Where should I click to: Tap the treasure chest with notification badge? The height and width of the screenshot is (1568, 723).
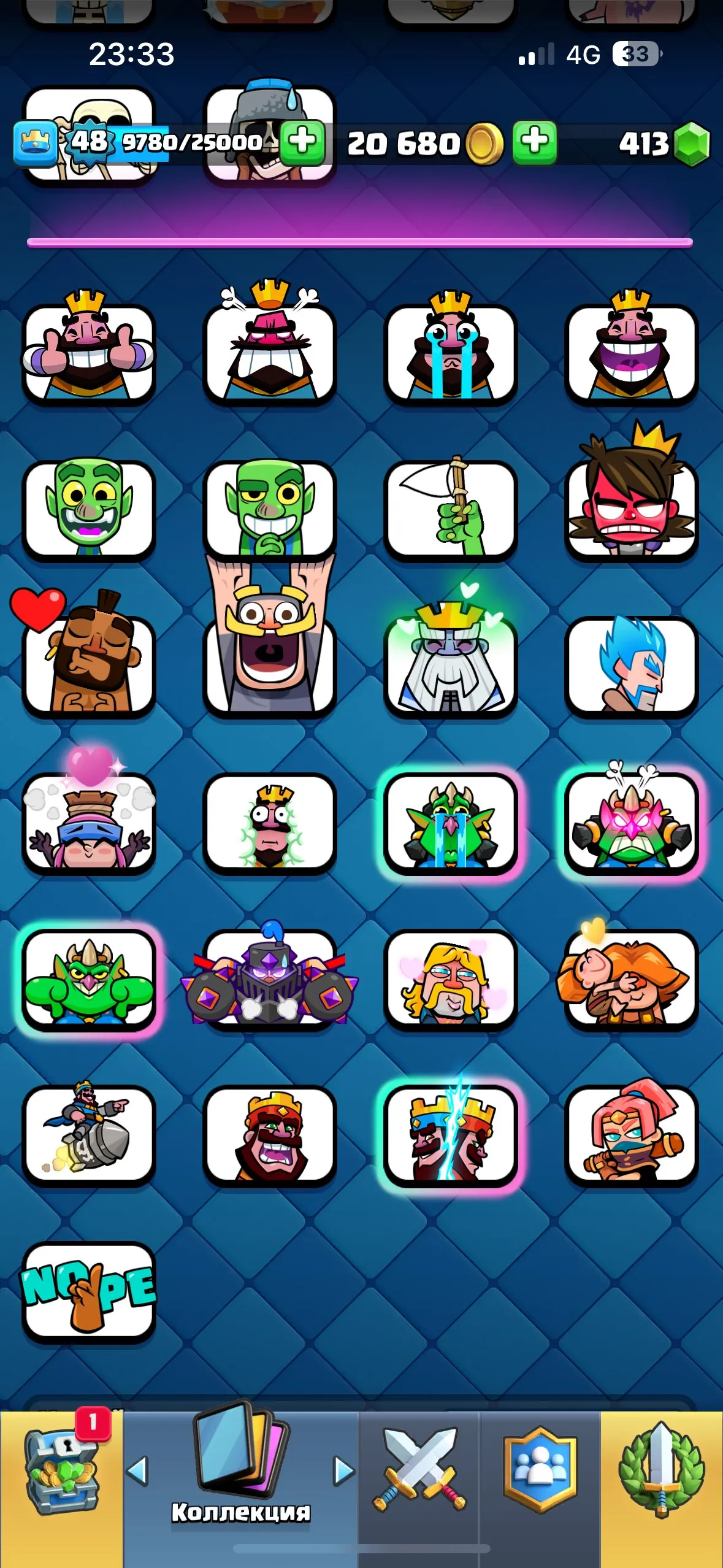point(61,1472)
